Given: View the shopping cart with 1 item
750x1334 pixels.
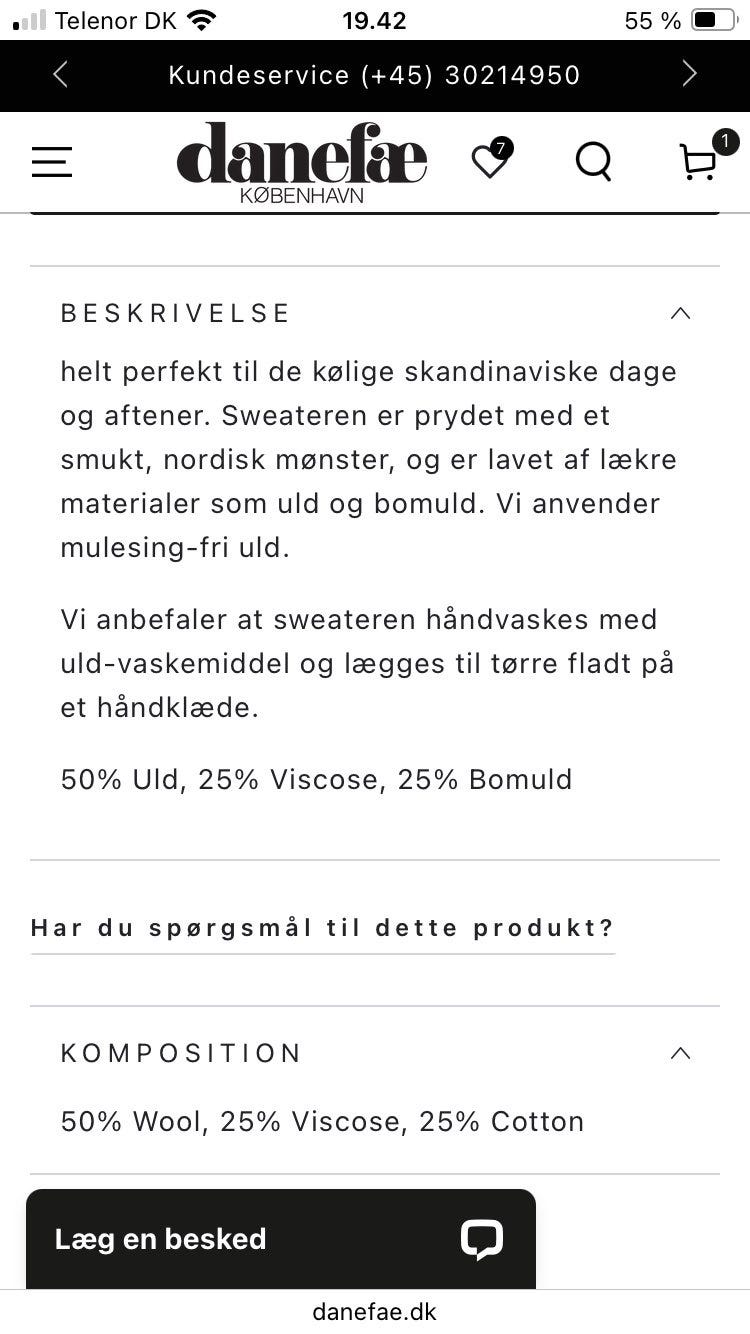Looking at the screenshot, I should point(700,163).
